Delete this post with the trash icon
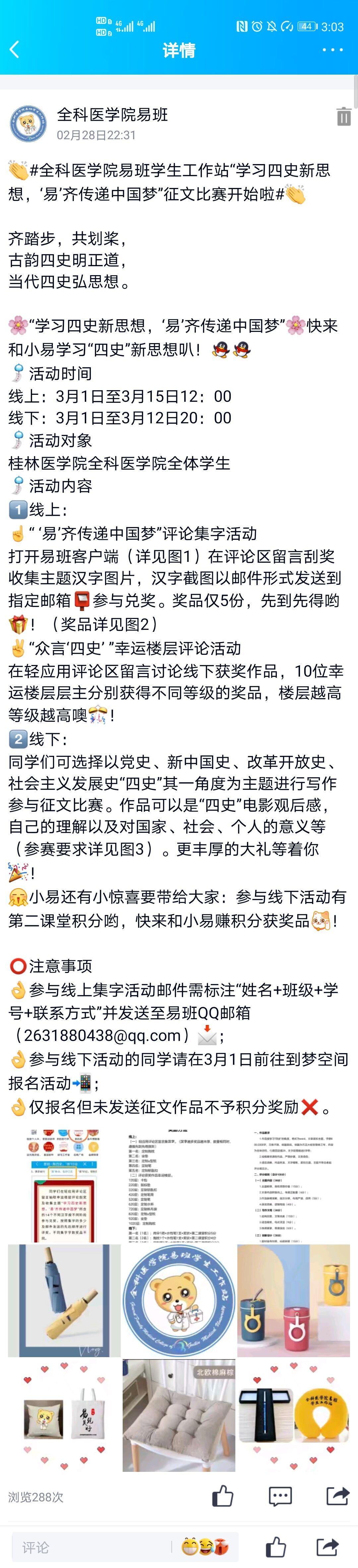The height and width of the screenshot is (1568, 358). [x=343, y=116]
